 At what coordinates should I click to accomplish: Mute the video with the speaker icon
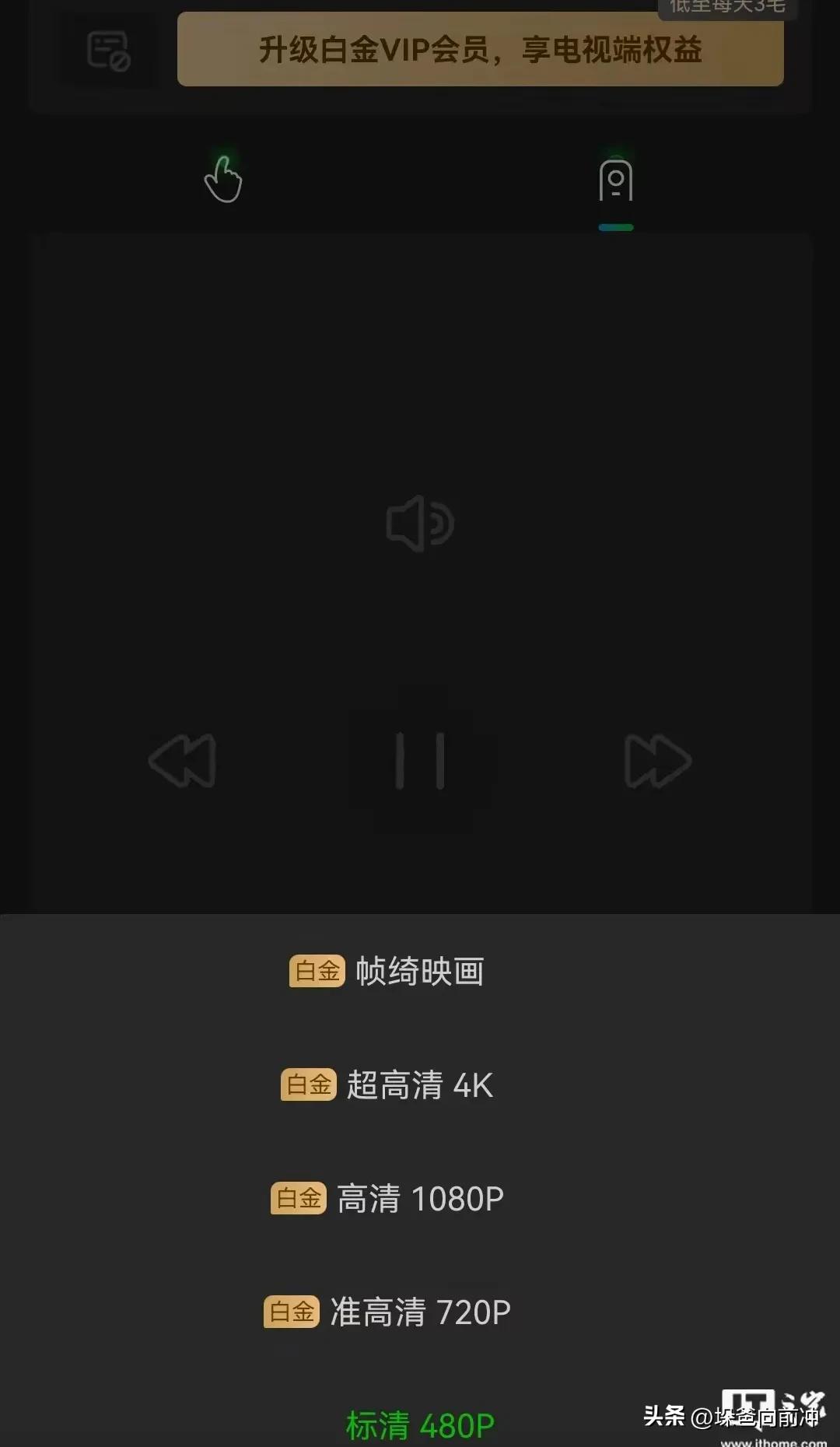coord(420,523)
